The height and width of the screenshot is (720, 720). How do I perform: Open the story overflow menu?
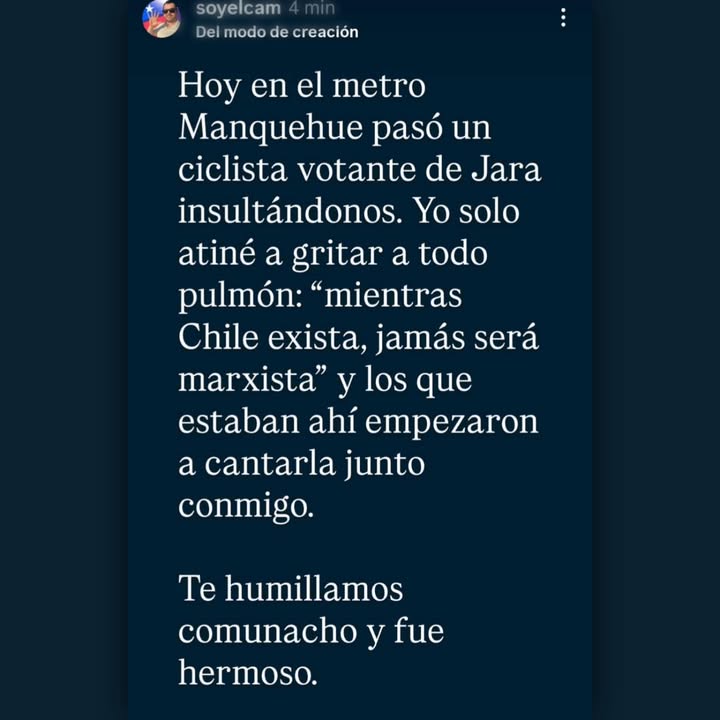coord(563,17)
